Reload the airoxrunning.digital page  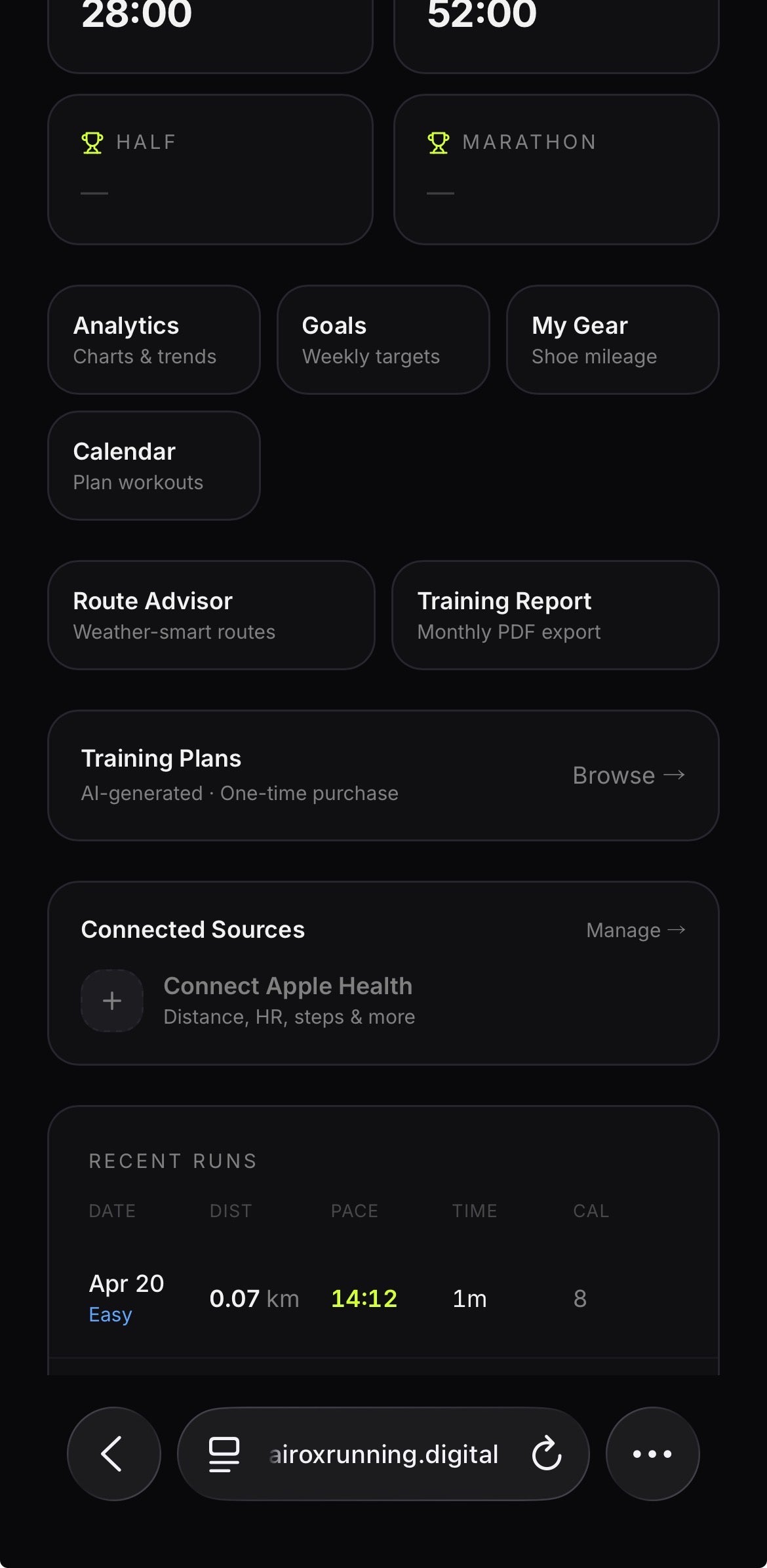tap(547, 1454)
